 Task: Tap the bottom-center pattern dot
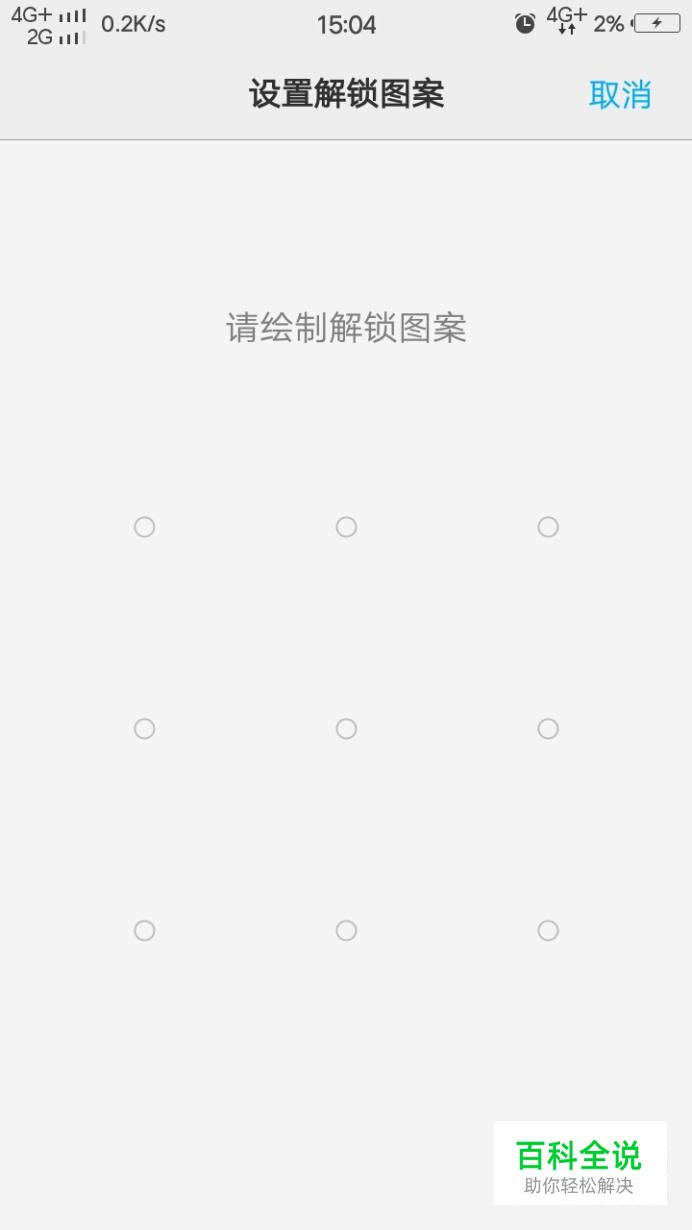(346, 931)
